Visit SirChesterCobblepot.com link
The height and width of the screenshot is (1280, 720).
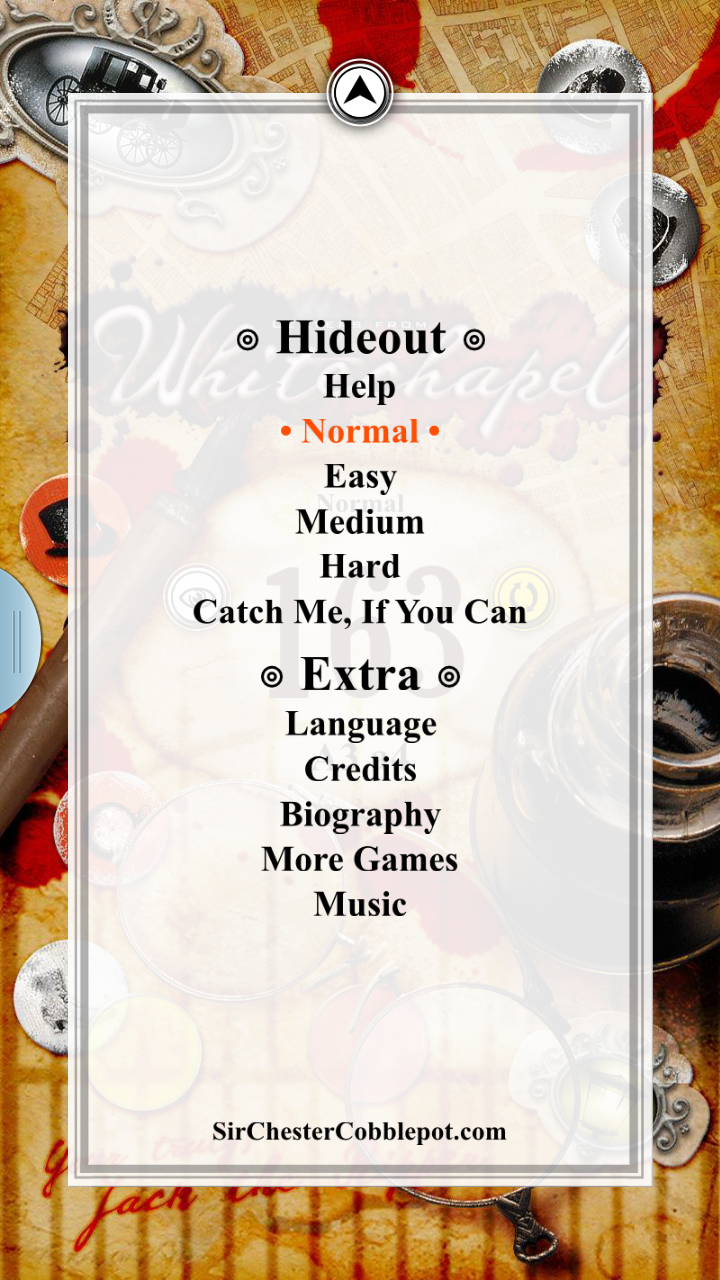[x=360, y=1131]
